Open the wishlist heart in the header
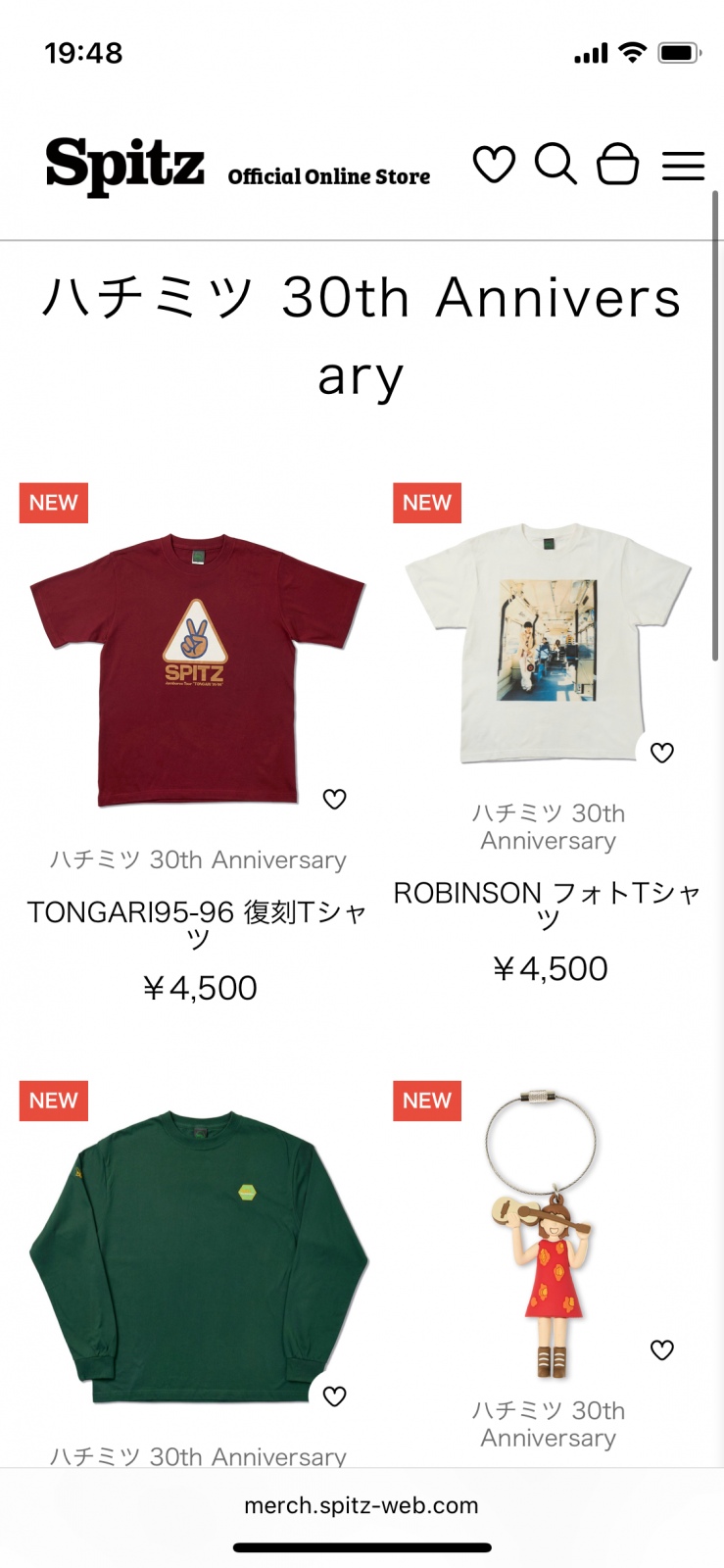Screen dimensions: 724x1568 tap(494, 165)
